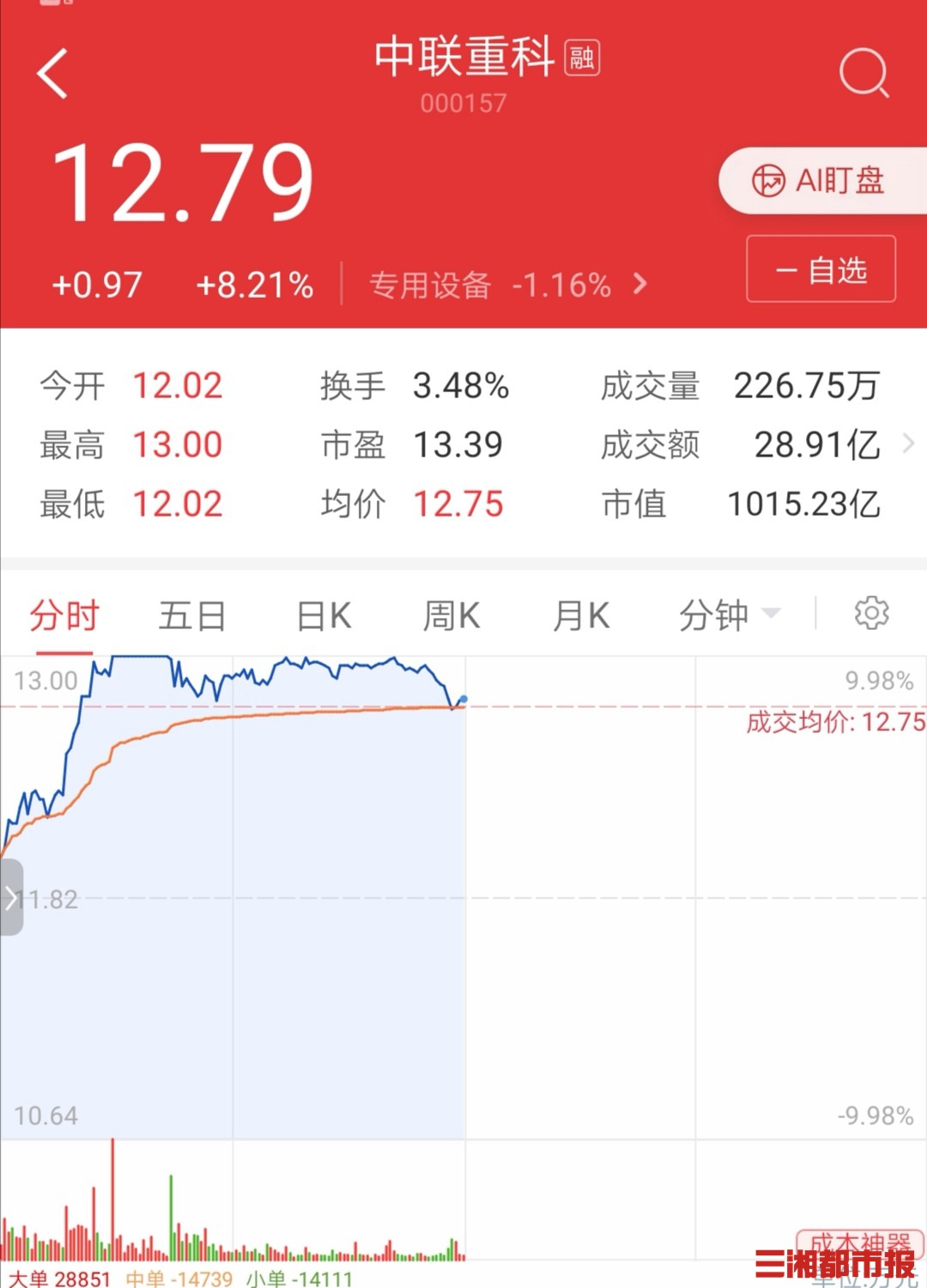The image size is (927, 1288).
Task: Open chart settings gear
Action: click(871, 614)
